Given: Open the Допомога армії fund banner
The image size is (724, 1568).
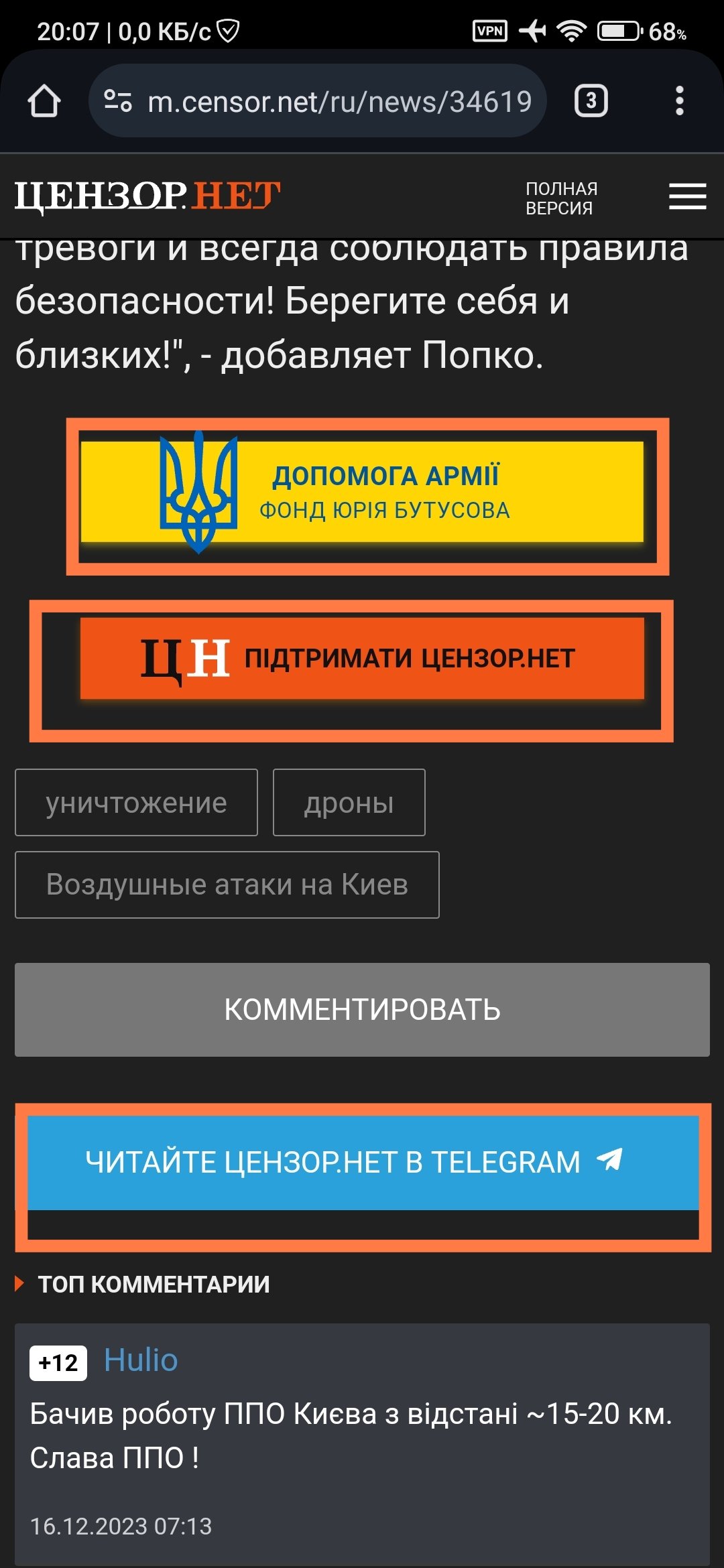Looking at the screenshot, I should tap(362, 492).
